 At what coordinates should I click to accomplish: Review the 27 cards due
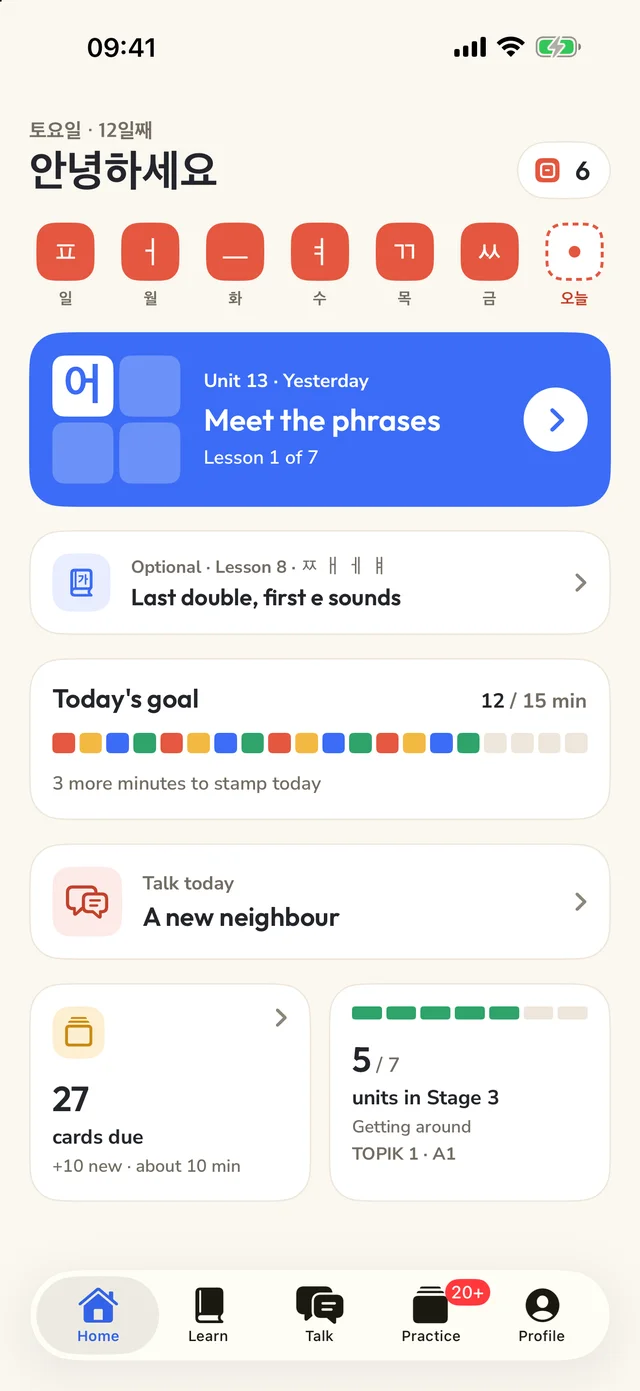coord(170,1092)
